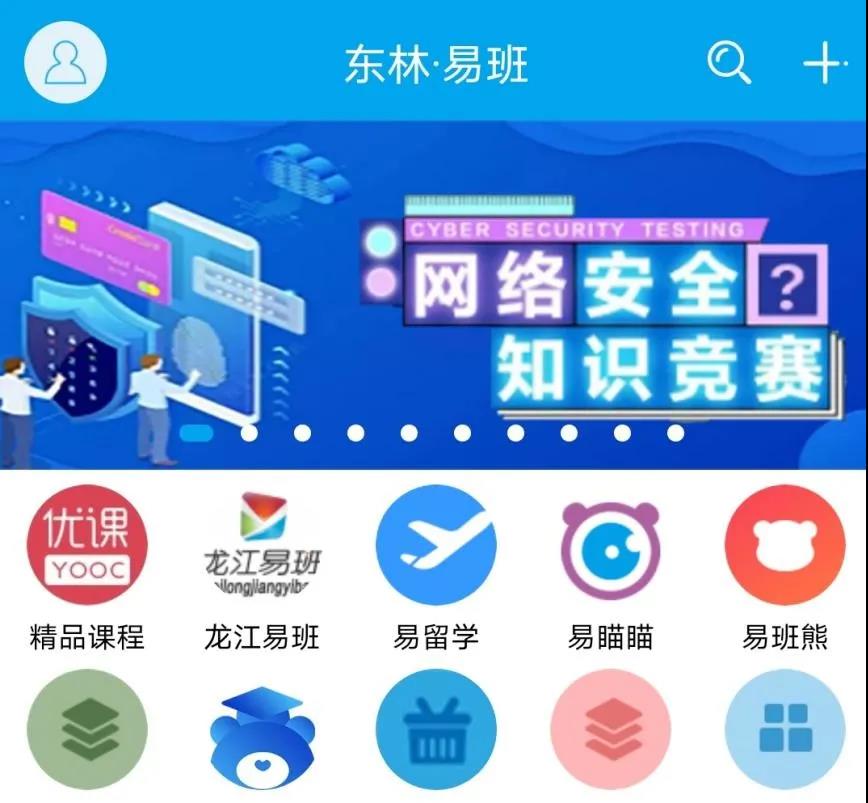Open 精品课程 YOOC app
Viewport: 868px width, 803px height.
(87, 545)
